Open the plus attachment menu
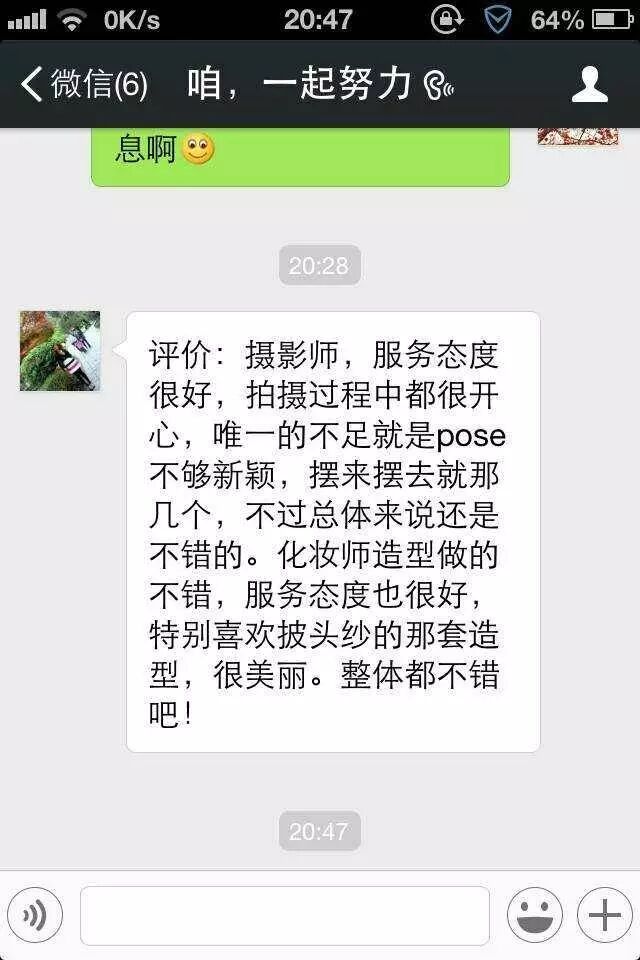 point(604,915)
